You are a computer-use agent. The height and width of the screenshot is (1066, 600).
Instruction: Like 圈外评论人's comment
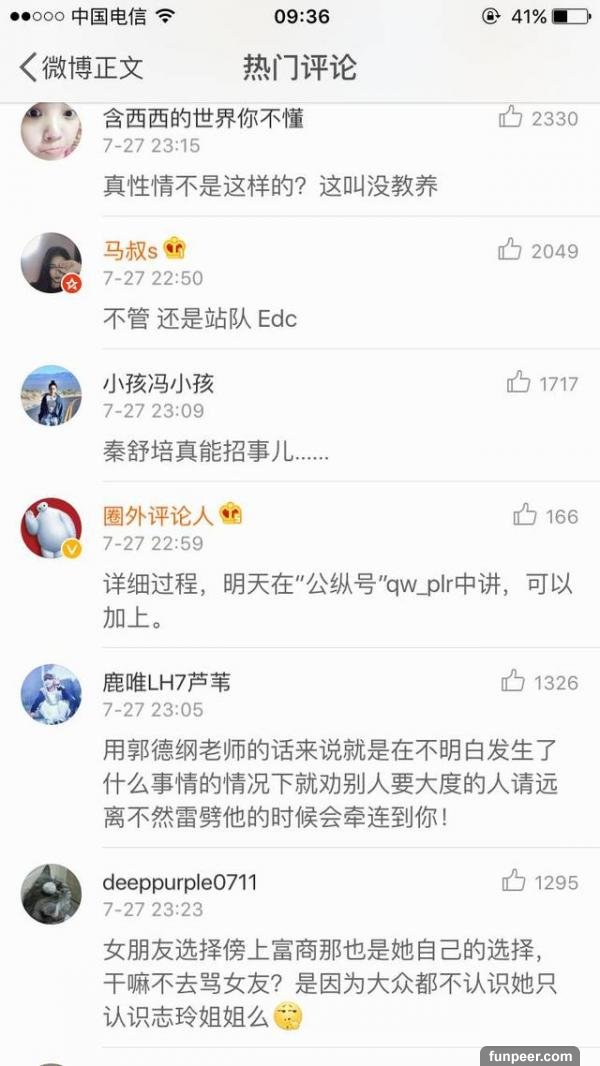pos(525,515)
